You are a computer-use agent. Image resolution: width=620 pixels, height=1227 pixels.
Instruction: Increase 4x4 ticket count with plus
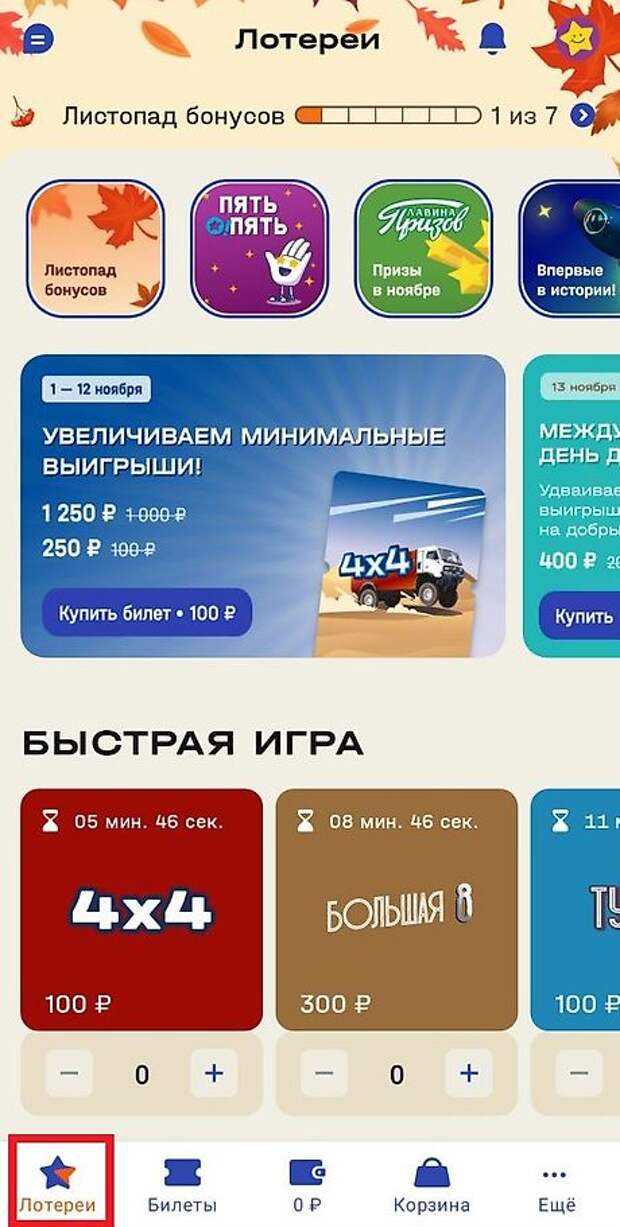tap(214, 1074)
